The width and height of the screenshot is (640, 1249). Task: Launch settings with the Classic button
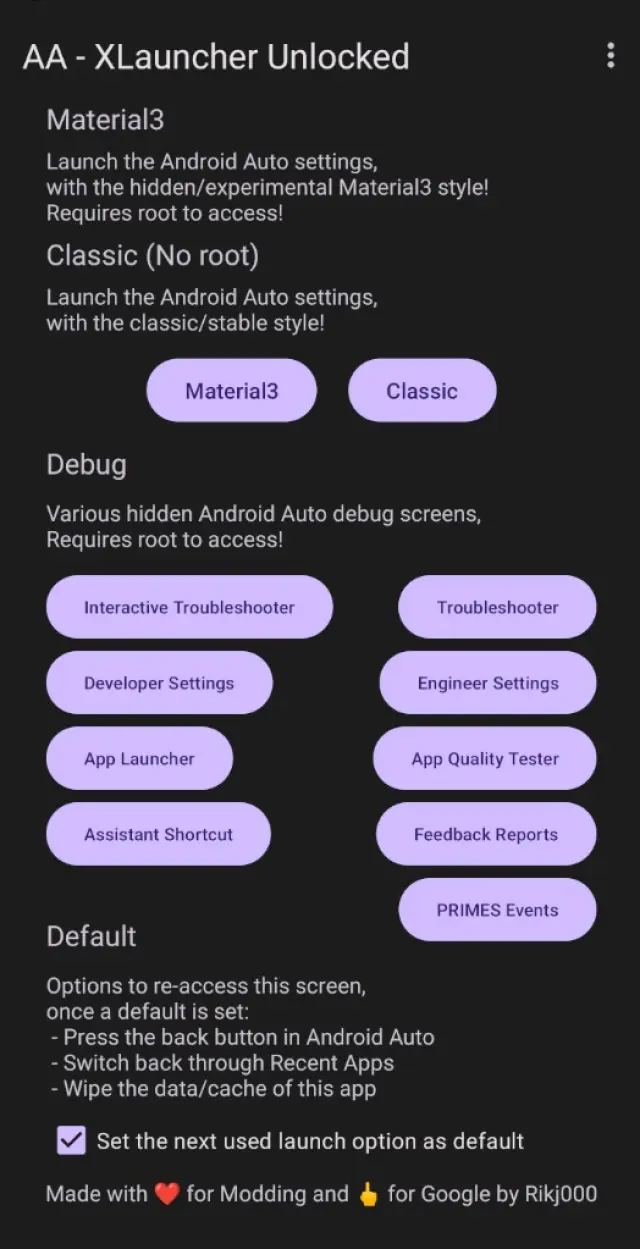[422, 391]
